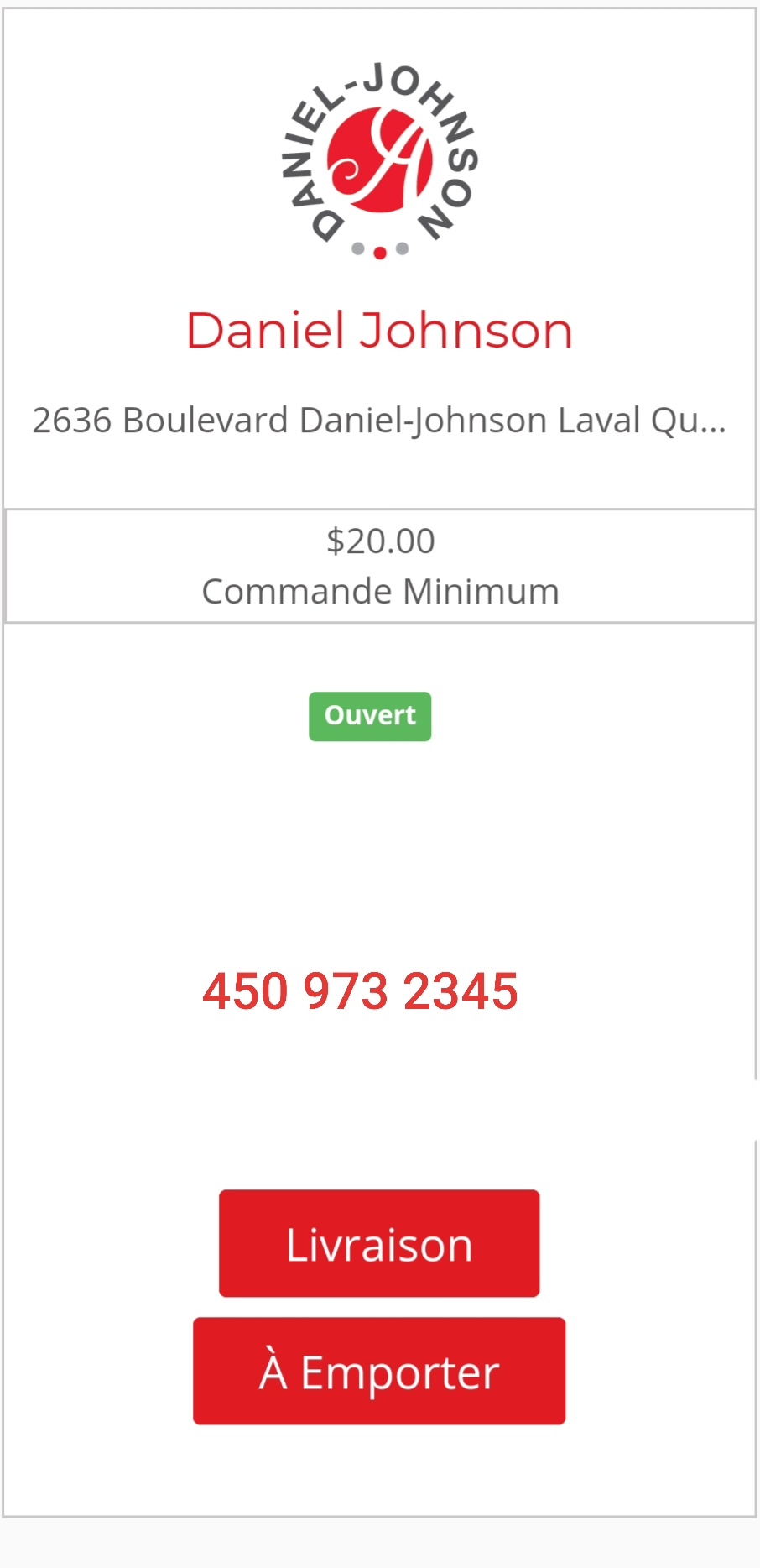This screenshot has width=760, height=1568.
Task: Choose Livraison delivery option
Action: (x=379, y=1243)
